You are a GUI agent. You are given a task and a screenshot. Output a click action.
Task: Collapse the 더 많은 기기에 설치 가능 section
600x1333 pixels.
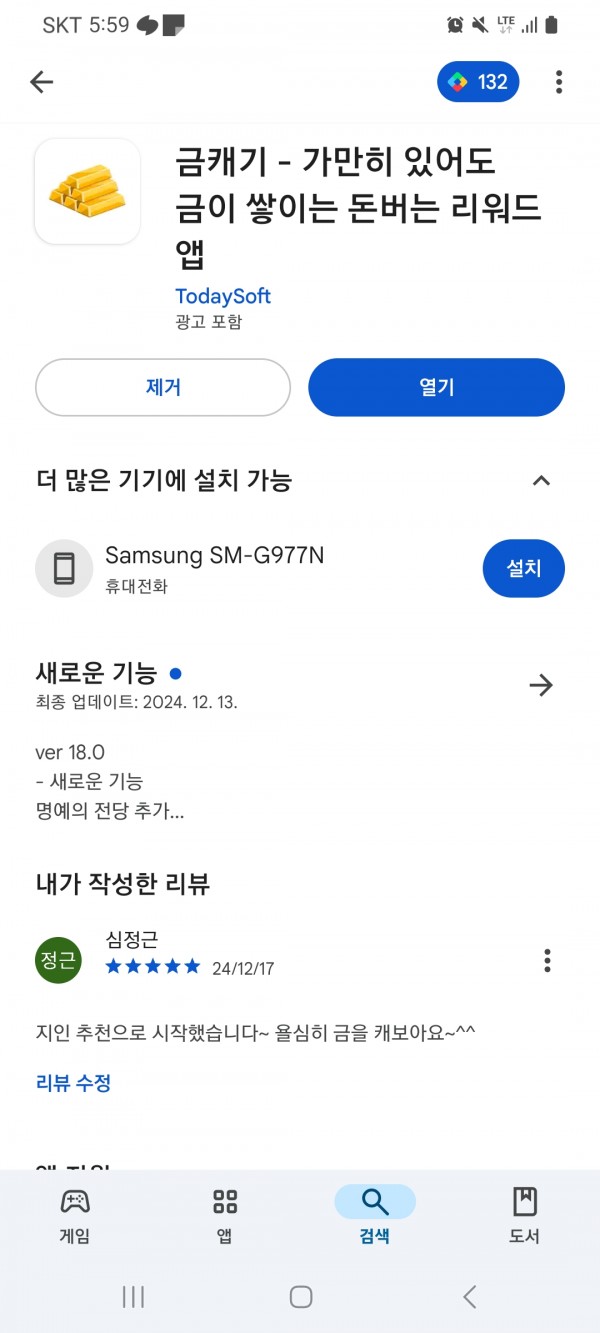[541, 481]
